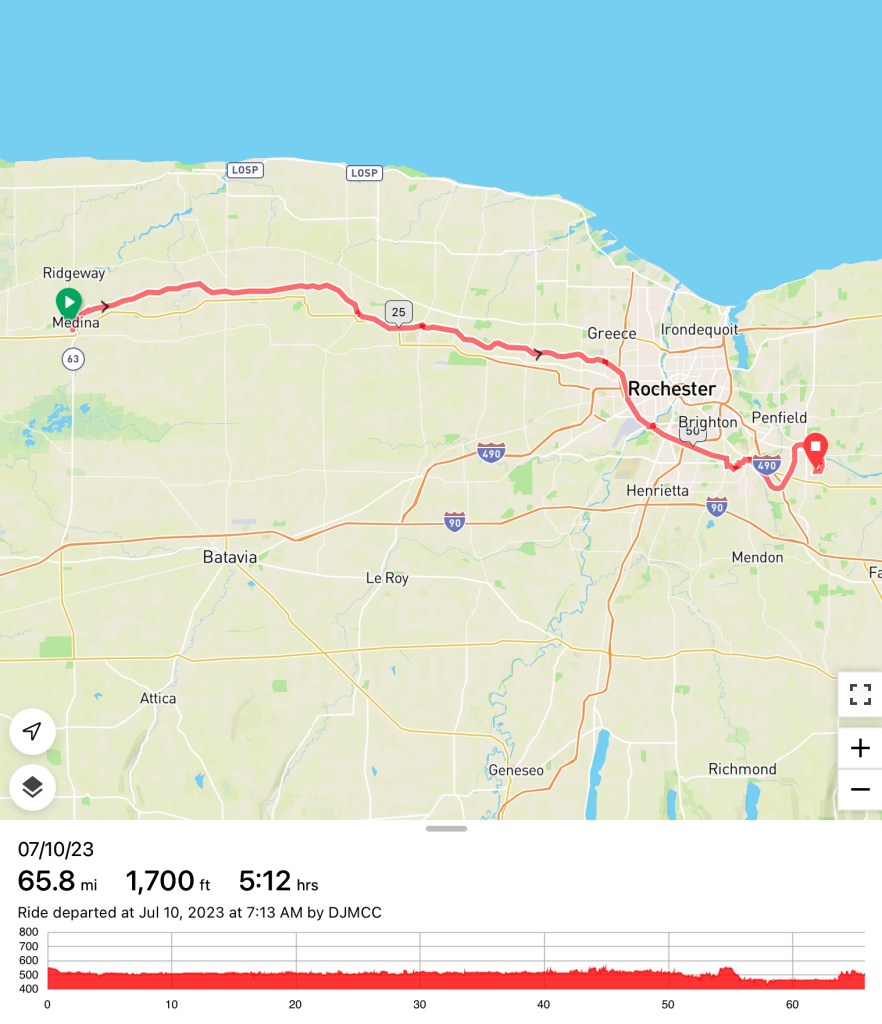882x1024 pixels.
Task: Tap the ride details panel handle
Action: (445, 828)
